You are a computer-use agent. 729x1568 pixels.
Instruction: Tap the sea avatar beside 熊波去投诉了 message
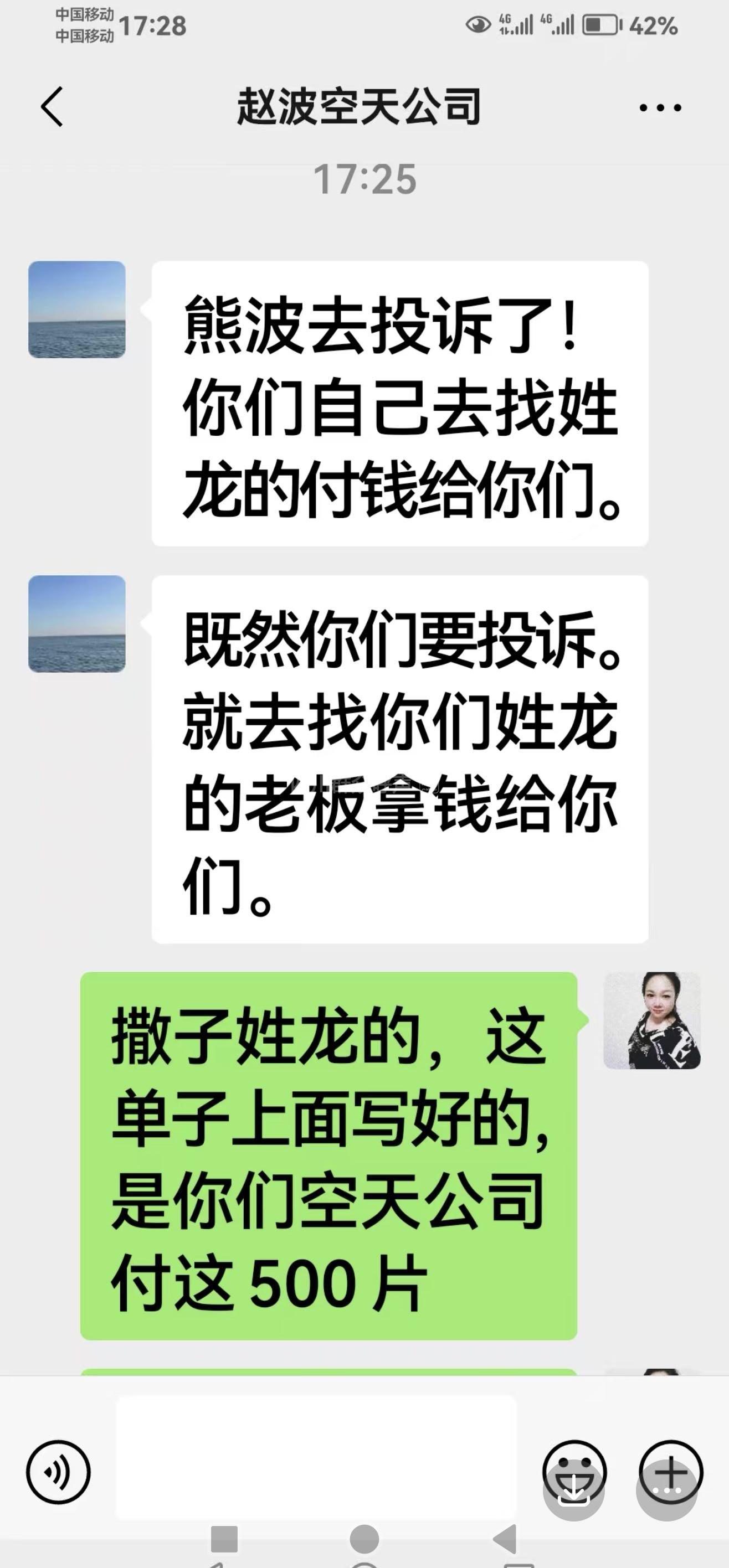tap(77, 309)
